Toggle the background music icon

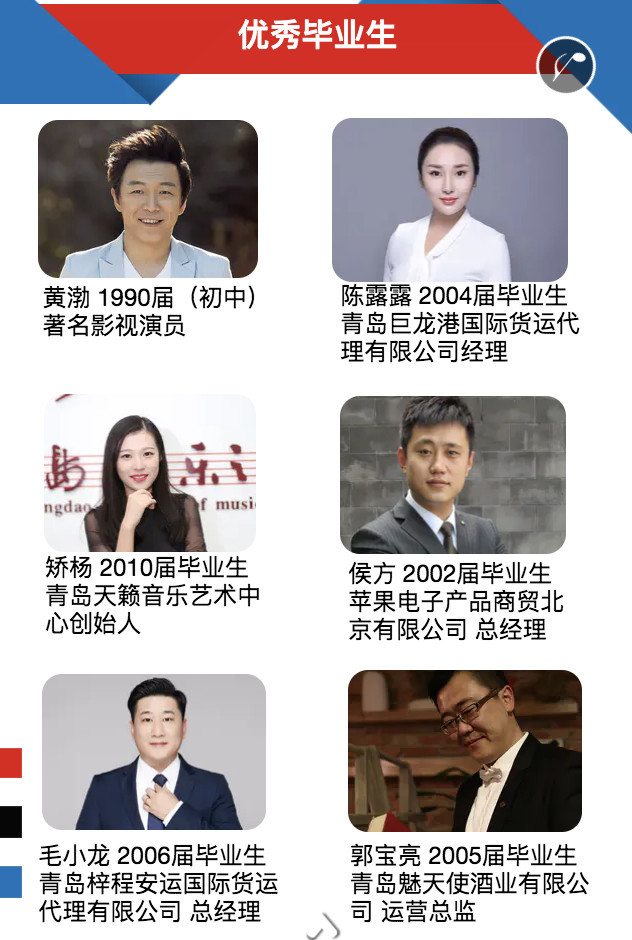coord(566,67)
